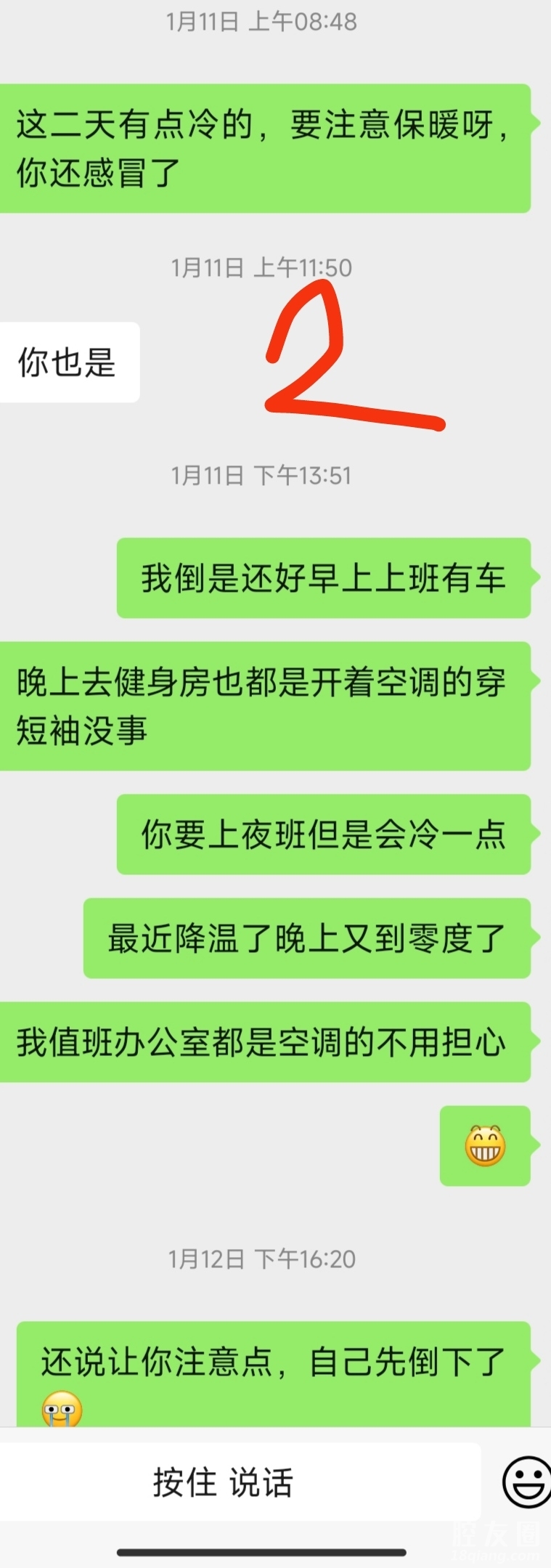
Task: Open the emoji sticker panel
Action: [528, 1482]
